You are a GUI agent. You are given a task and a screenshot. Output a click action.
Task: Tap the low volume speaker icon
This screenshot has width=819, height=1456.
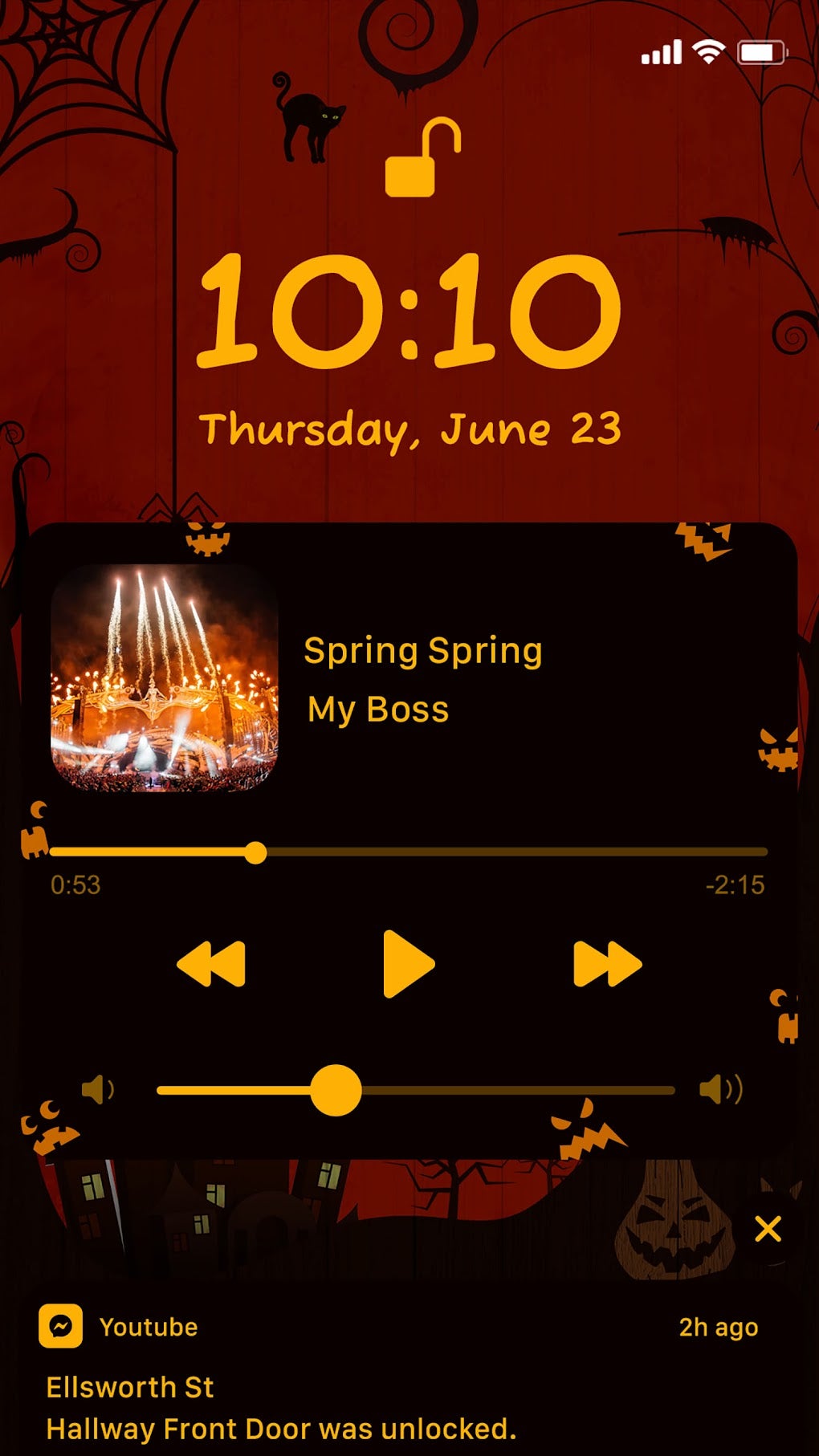click(x=98, y=1090)
